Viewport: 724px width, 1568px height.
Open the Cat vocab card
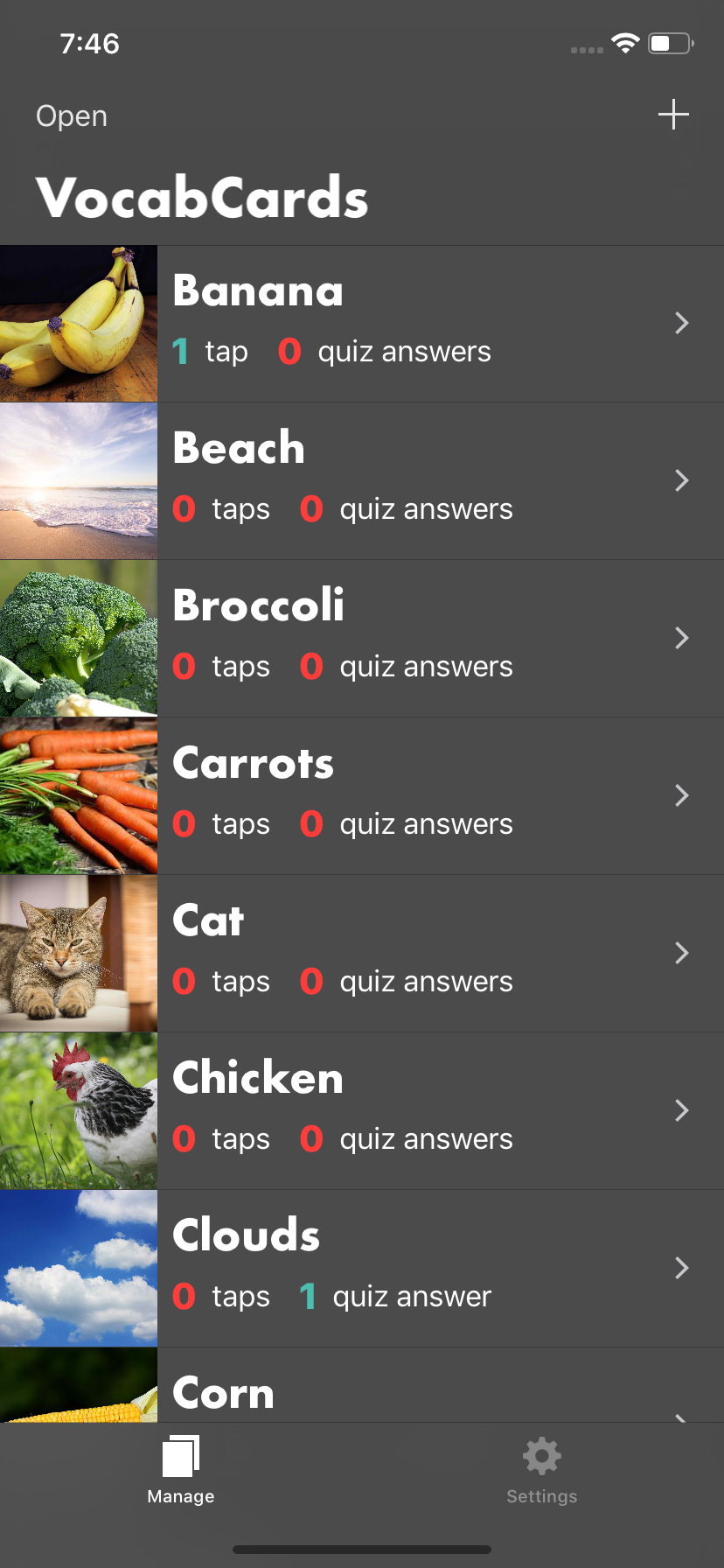362,954
